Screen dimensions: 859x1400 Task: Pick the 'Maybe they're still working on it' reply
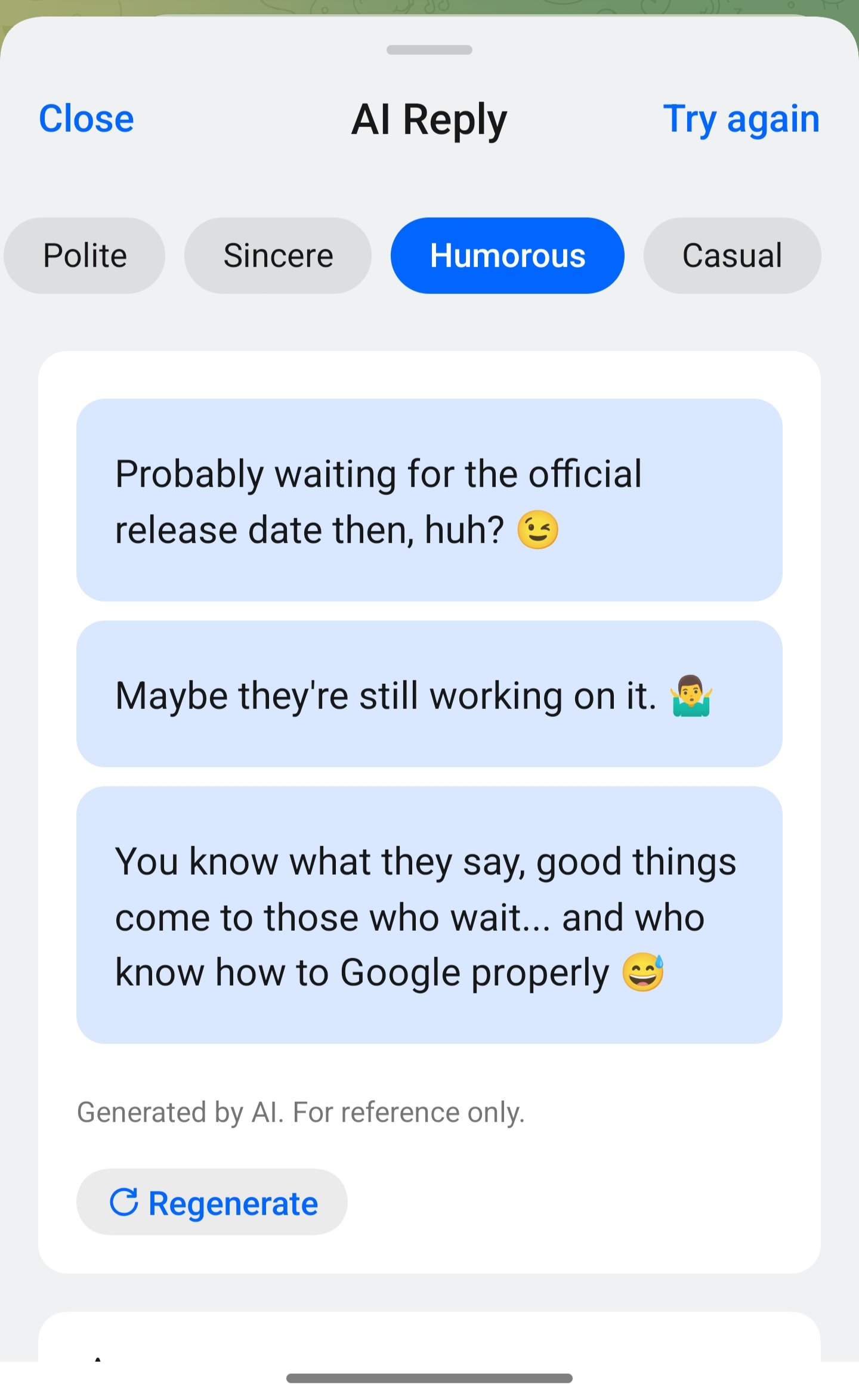pyautogui.click(x=429, y=693)
